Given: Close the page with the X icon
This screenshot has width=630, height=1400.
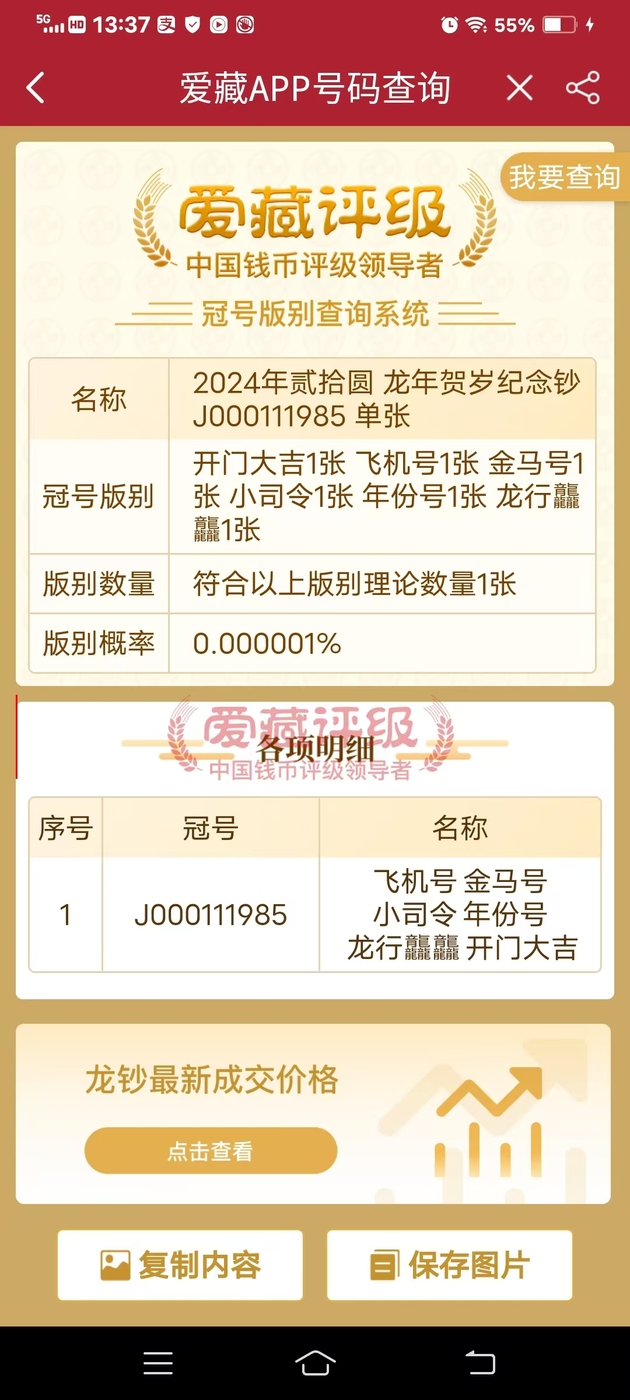Looking at the screenshot, I should [x=519, y=88].
